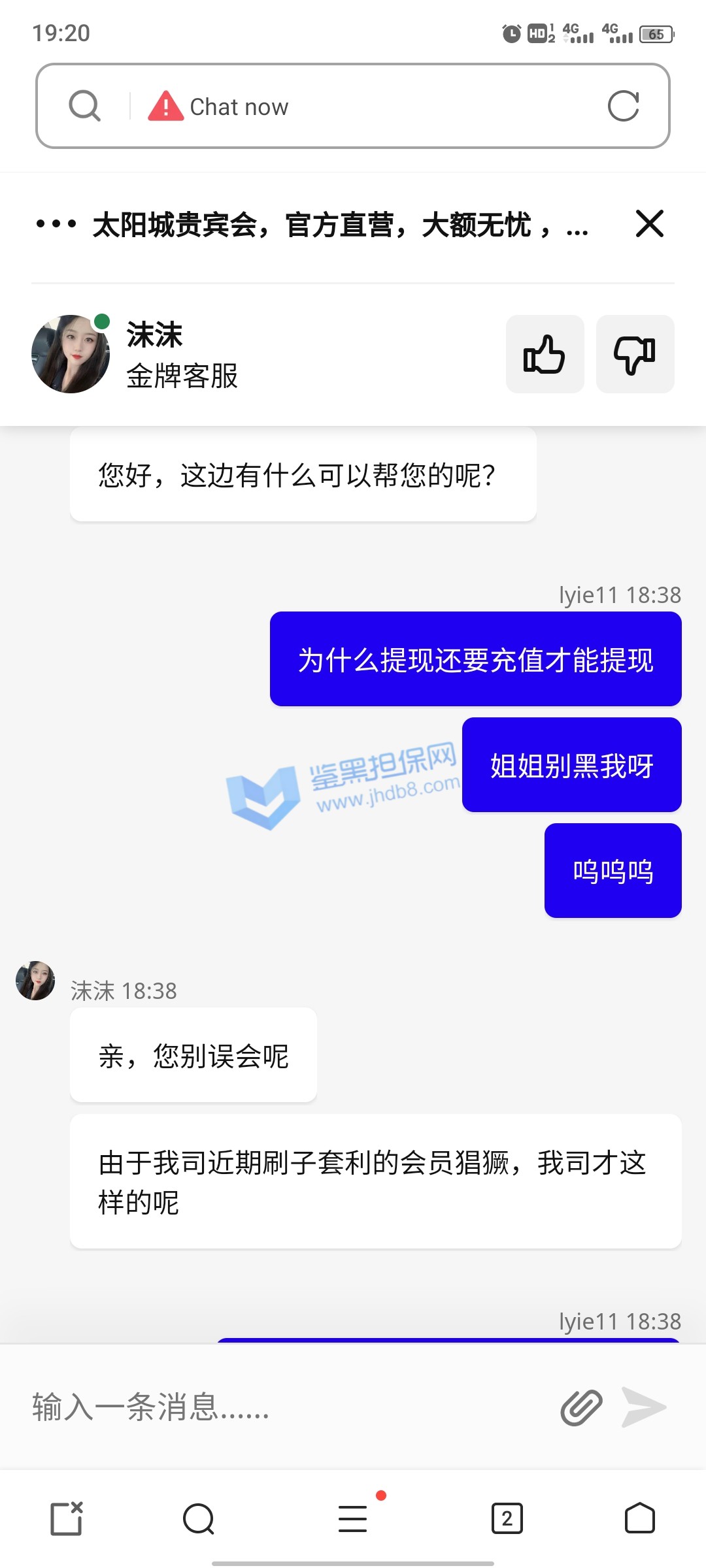Give the agent 沫沫 a thumbs up

pyautogui.click(x=545, y=354)
